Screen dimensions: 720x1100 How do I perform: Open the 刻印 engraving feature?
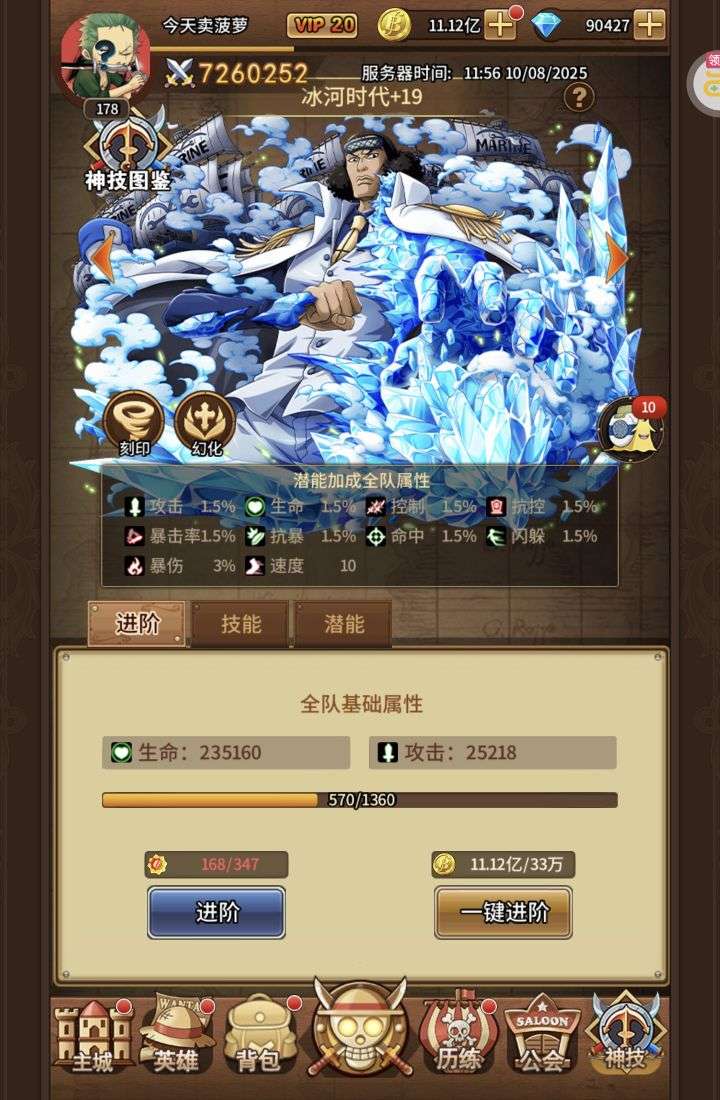134,423
